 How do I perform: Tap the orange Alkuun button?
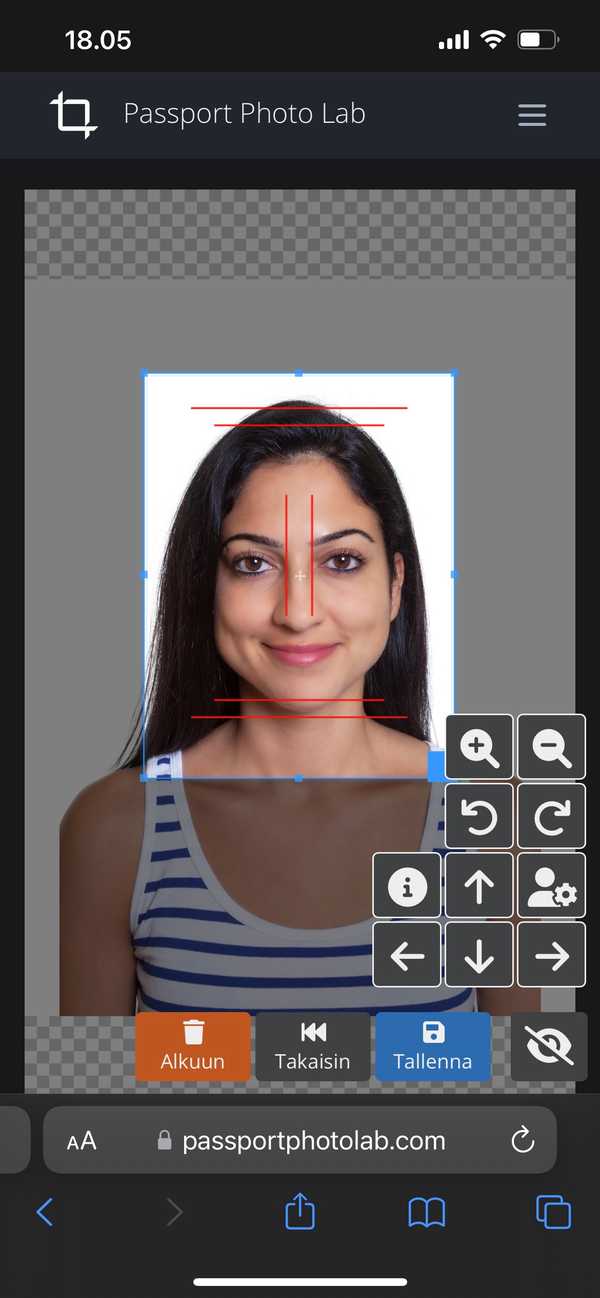coord(193,1047)
